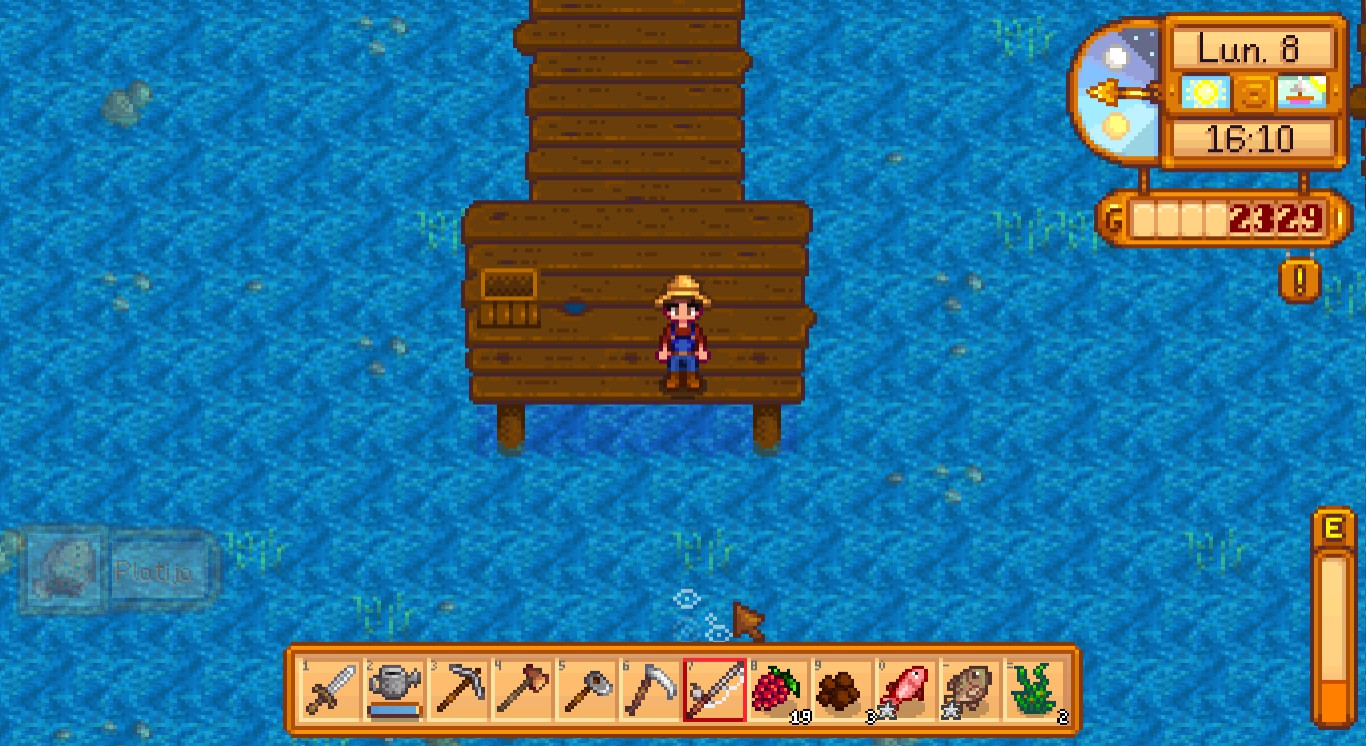Select the scythe in slot 6

tap(650, 689)
